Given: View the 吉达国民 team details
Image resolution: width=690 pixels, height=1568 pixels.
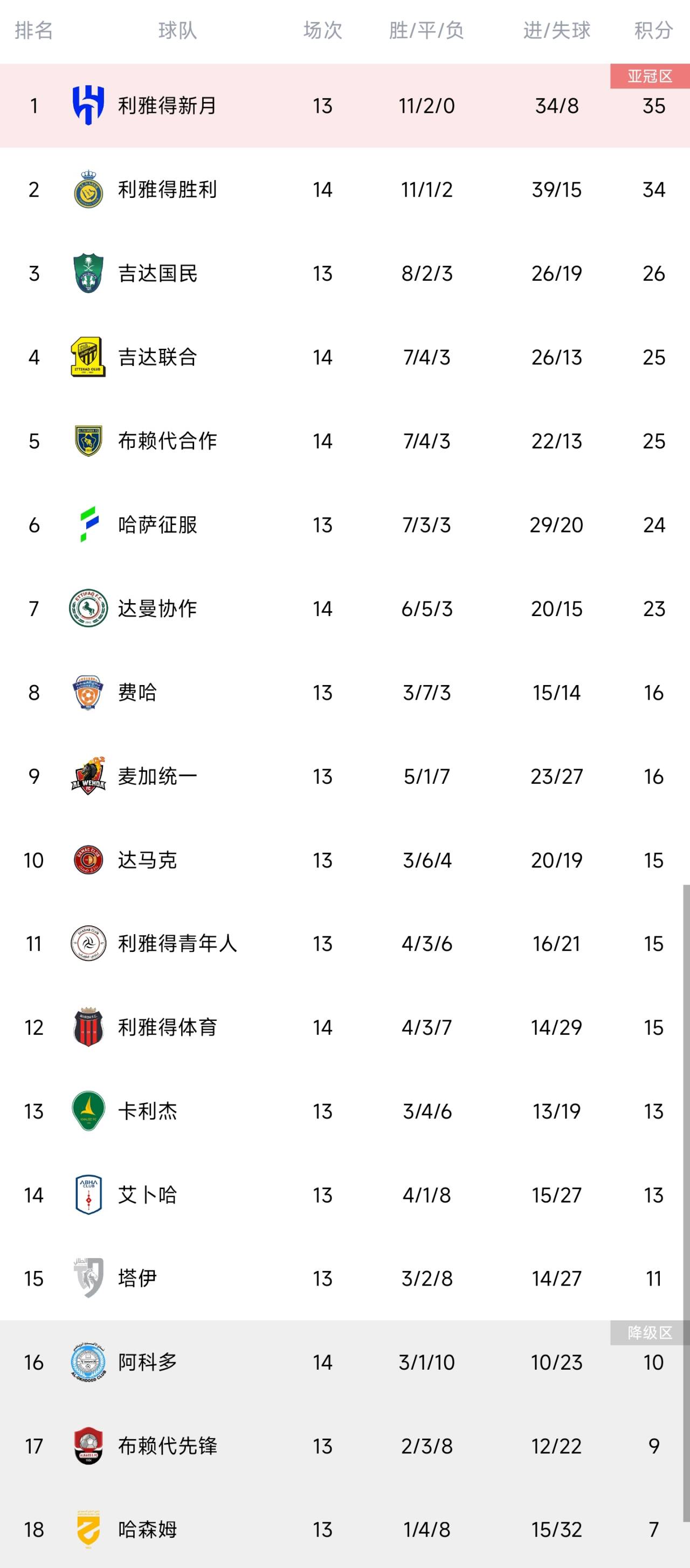Looking at the screenshot, I should coord(158,273).
